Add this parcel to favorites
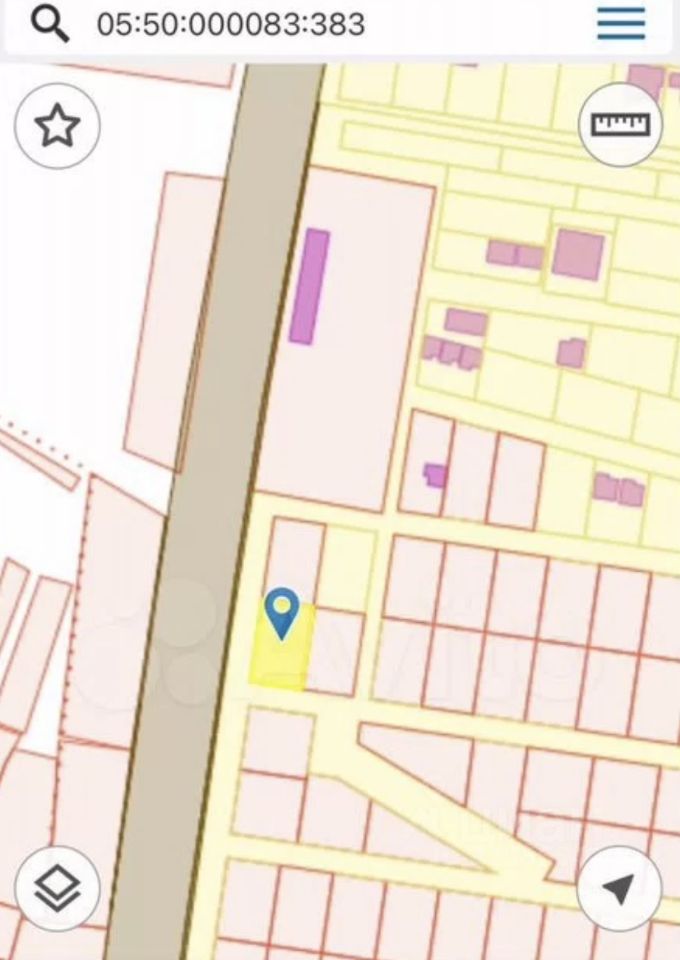This screenshot has height=960, width=680. [x=57, y=126]
